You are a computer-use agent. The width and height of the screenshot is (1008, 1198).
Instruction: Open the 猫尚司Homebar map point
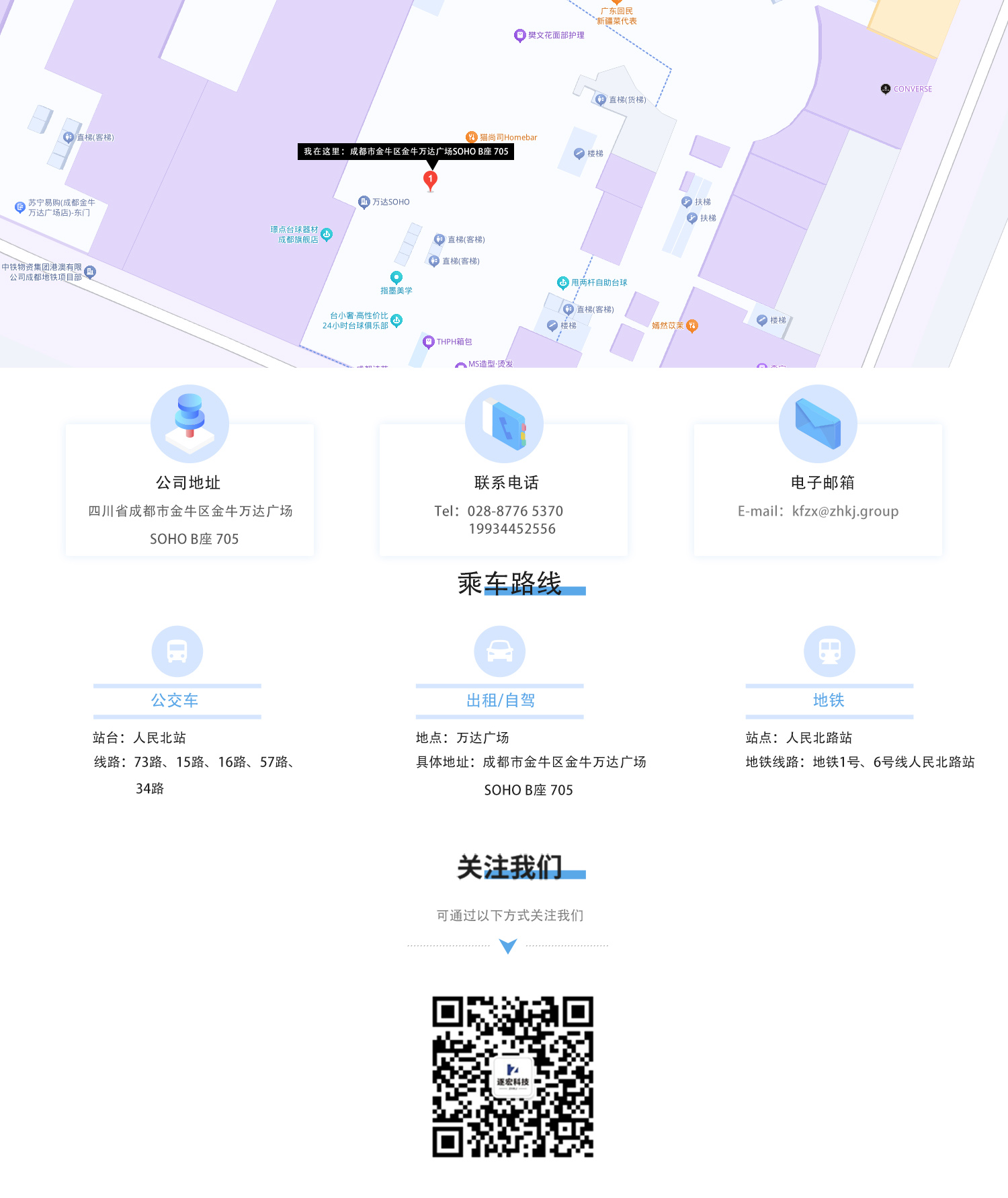click(472, 137)
